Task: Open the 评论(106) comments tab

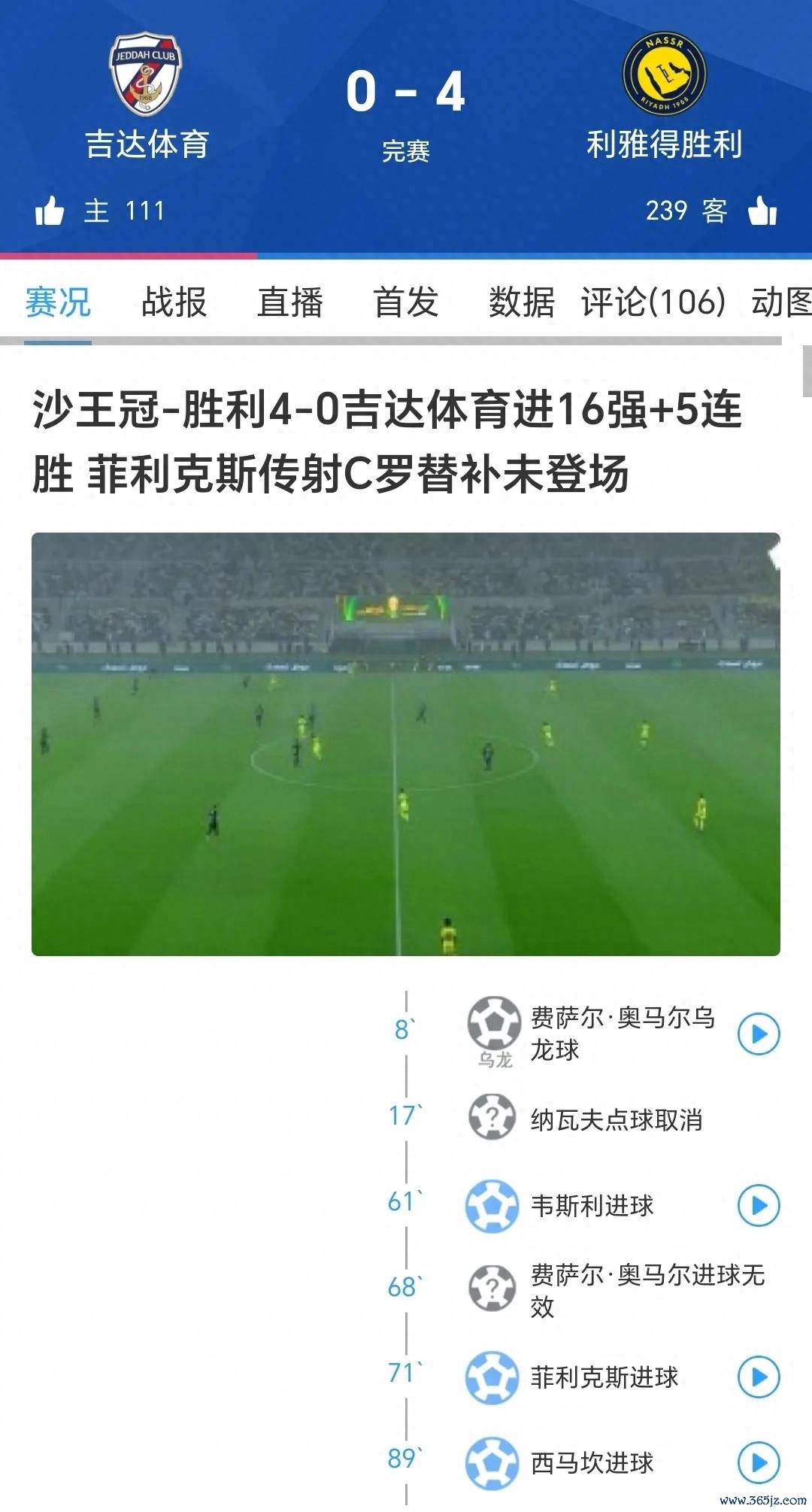Action: pyautogui.click(x=653, y=302)
